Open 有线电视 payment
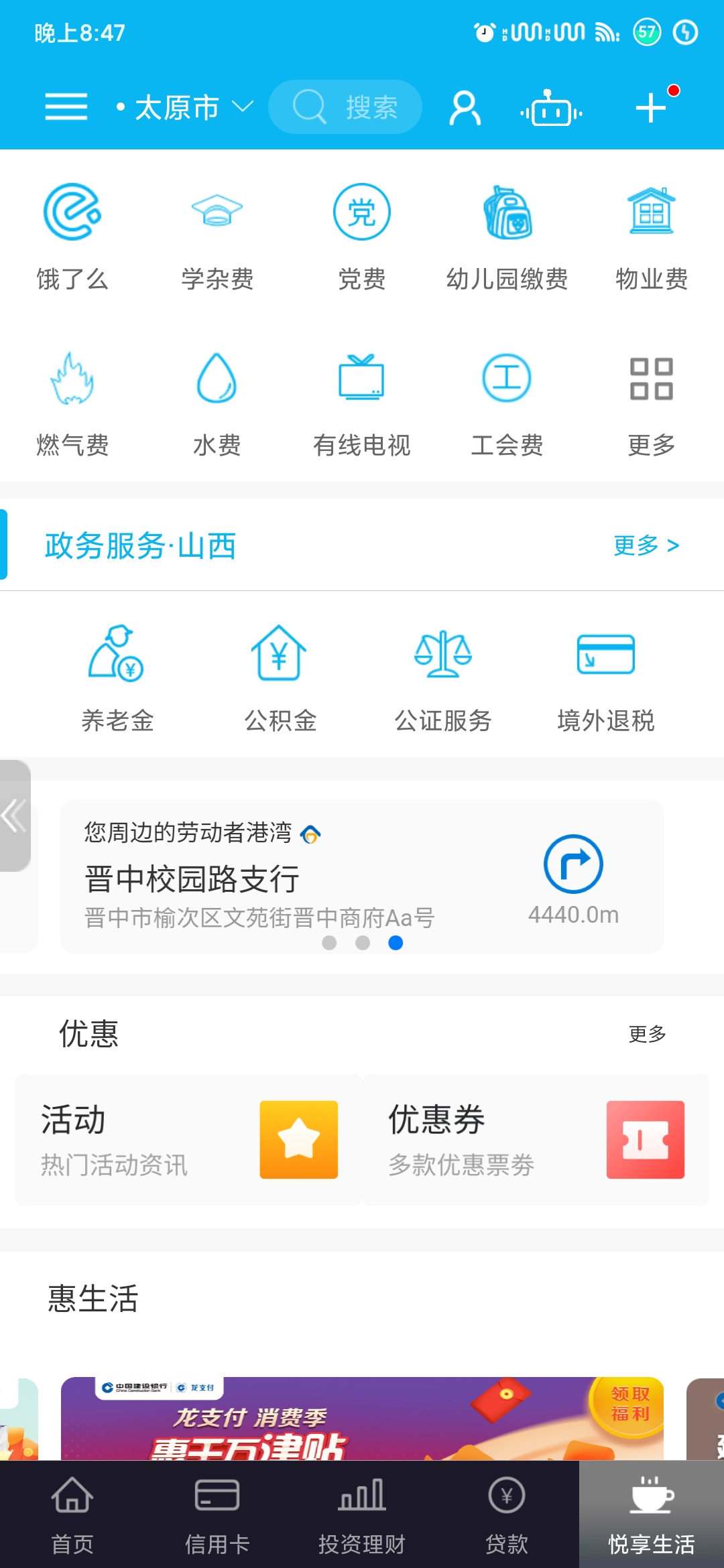This screenshot has width=724, height=1568. 362,403
